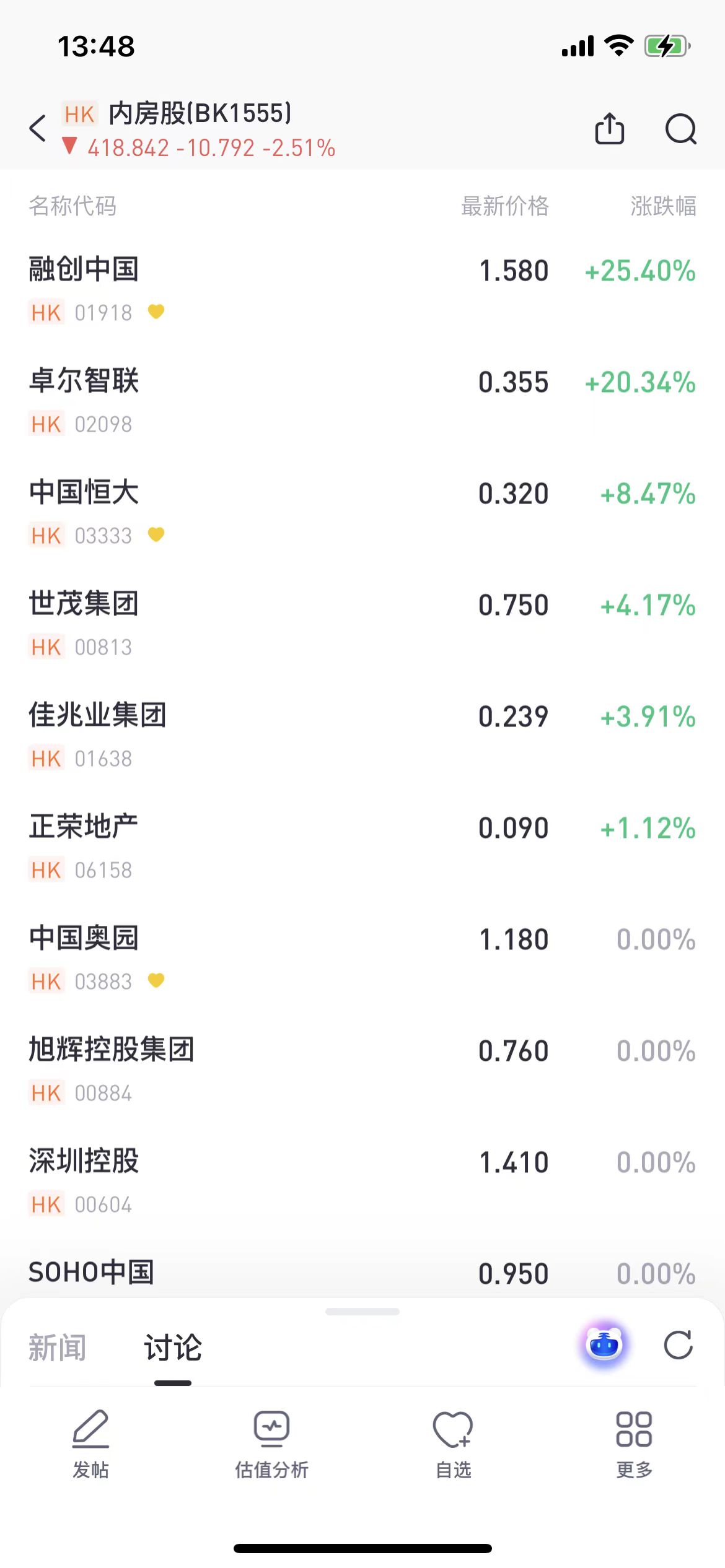Open 融创中国 stock details
Image resolution: width=725 pixels, height=1568 pixels.
362,290
